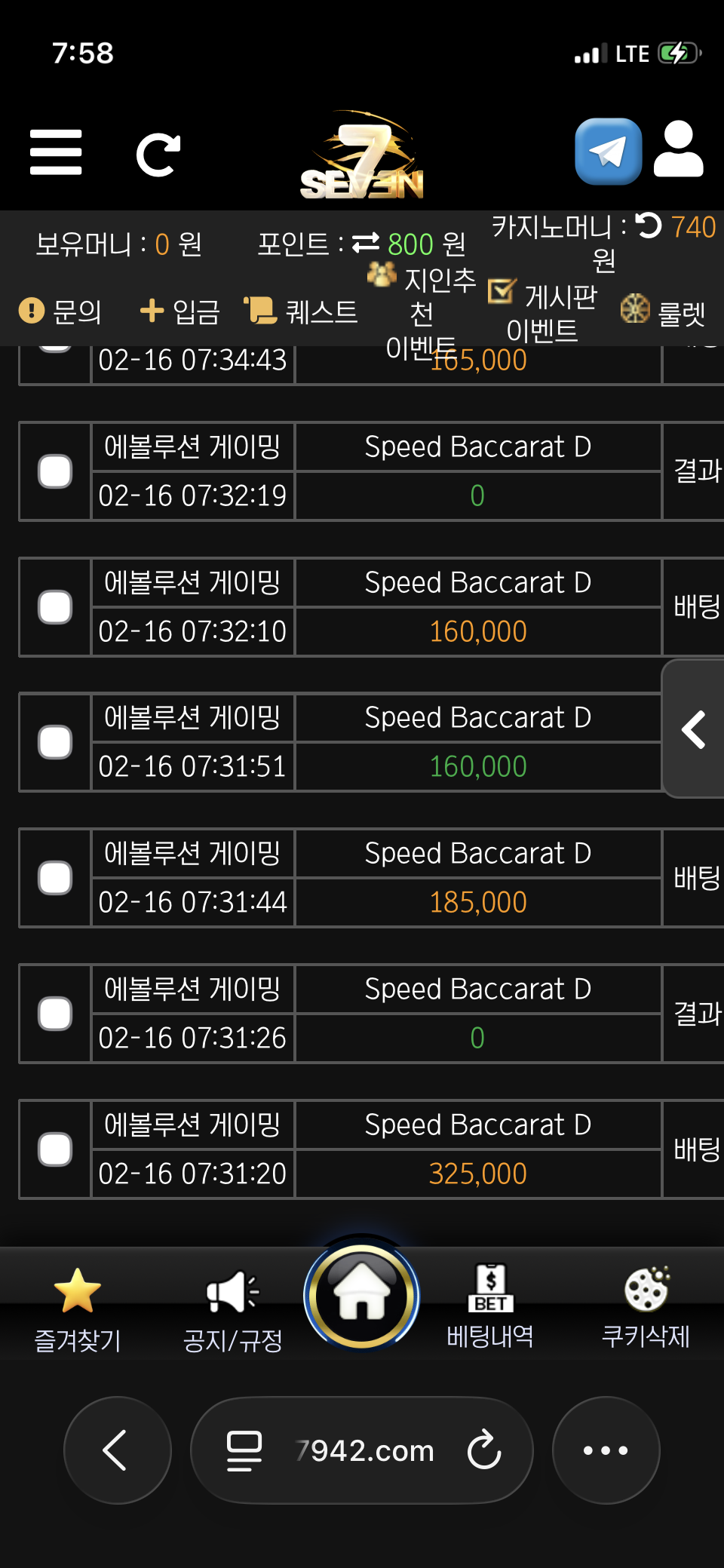
Task: Tap the 문의 inquiry link
Action: point(60,311)
